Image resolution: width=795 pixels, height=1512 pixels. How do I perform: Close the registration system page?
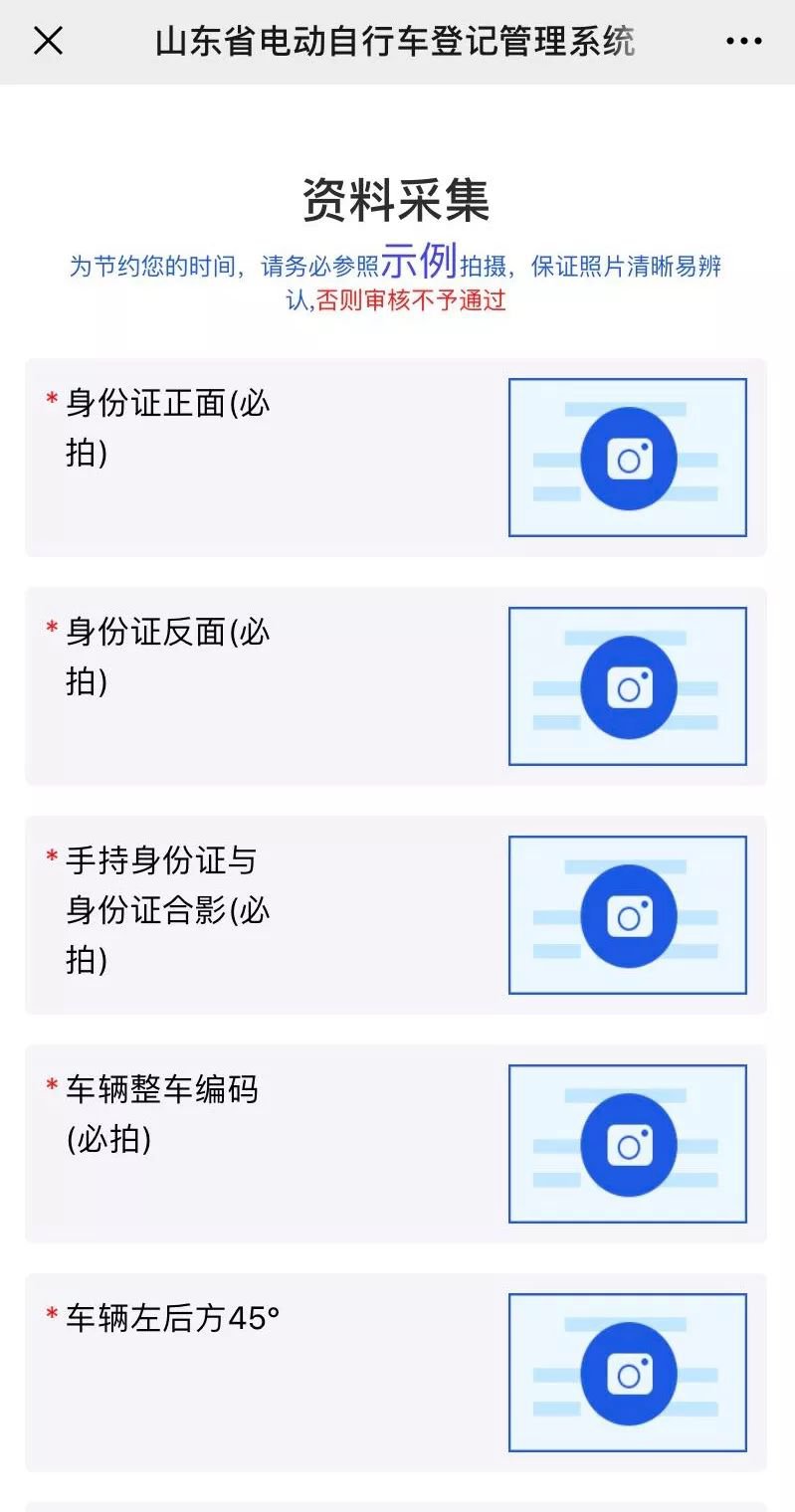48,41
